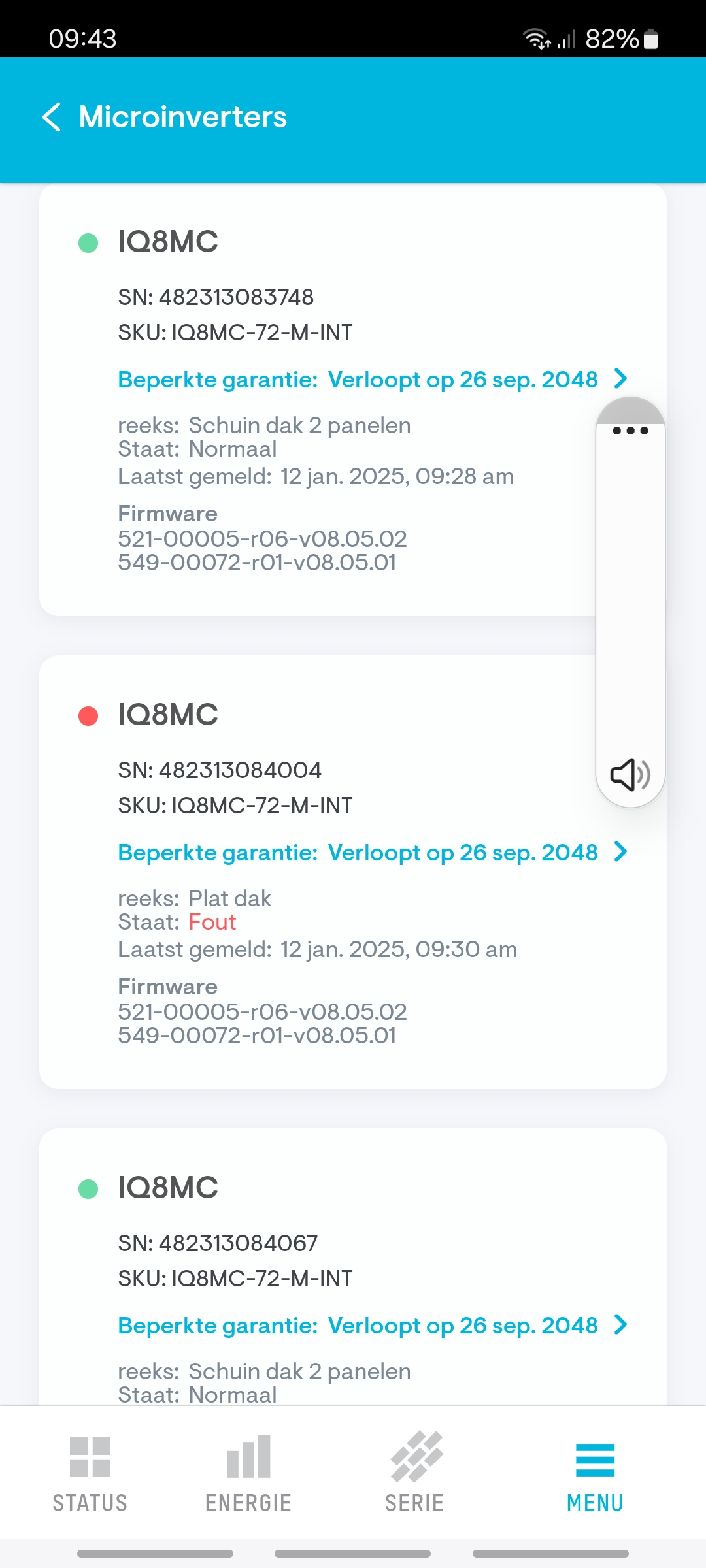Open warranty details for SN 482313084004

pos(373,853)
